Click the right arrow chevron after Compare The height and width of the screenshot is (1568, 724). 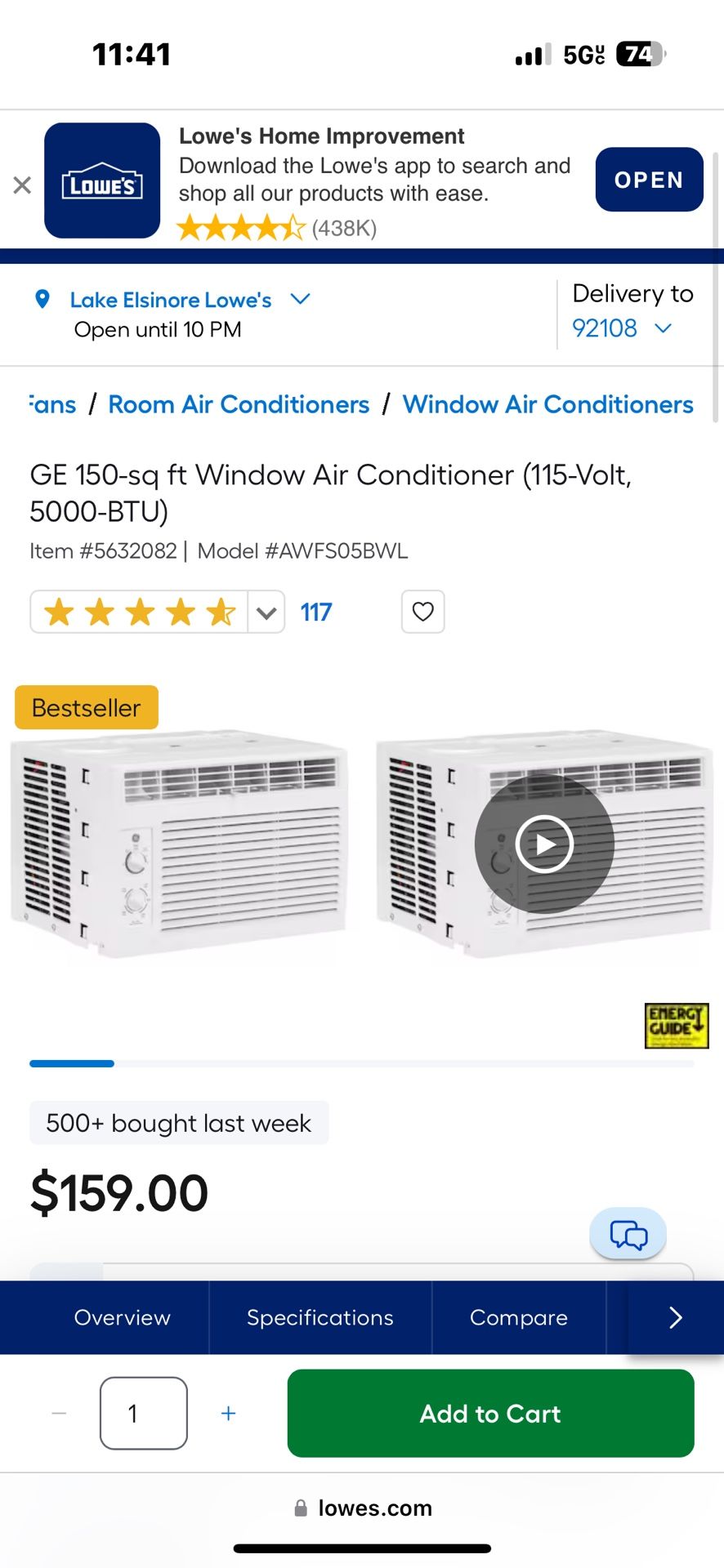click(x=675, y=1317)
